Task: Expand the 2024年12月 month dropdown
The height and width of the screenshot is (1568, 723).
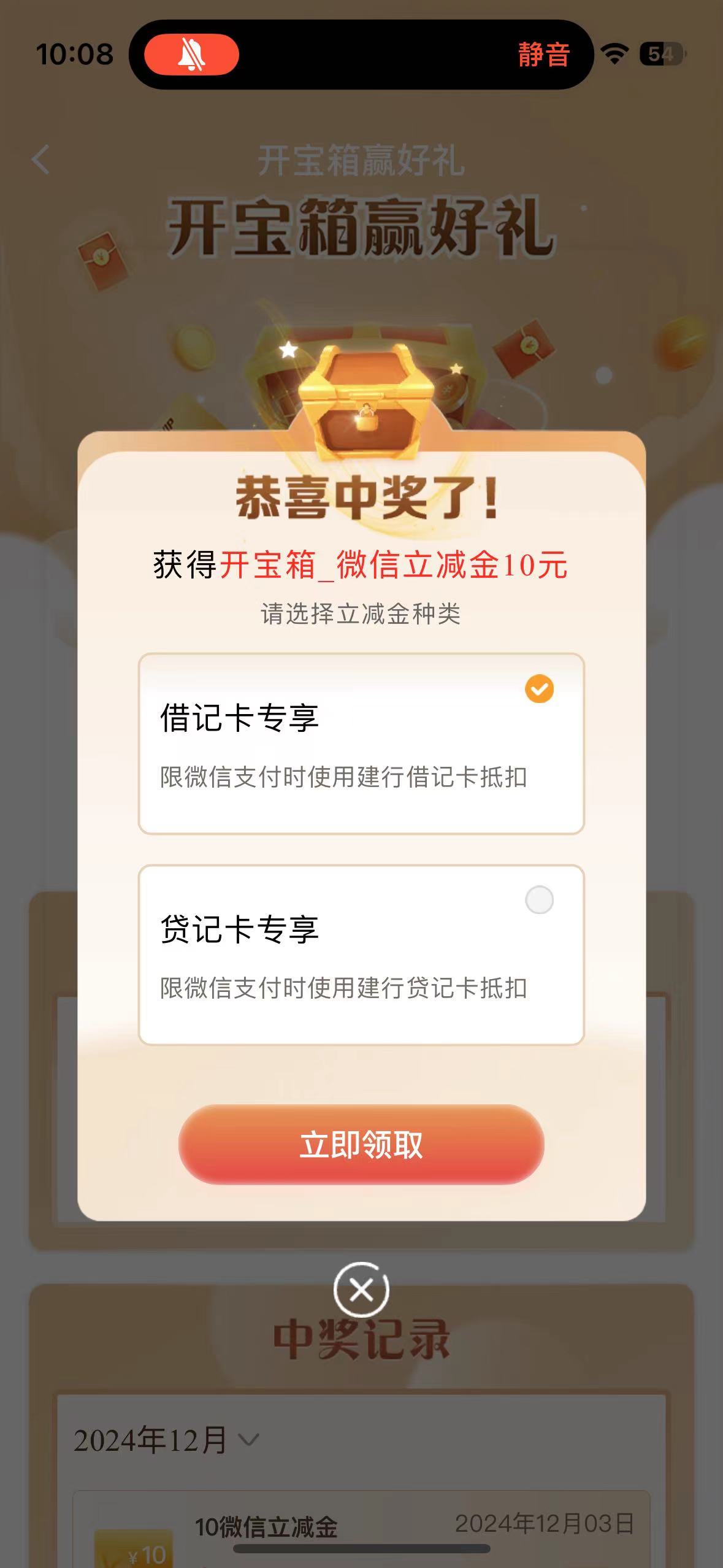Action: 167,1440
